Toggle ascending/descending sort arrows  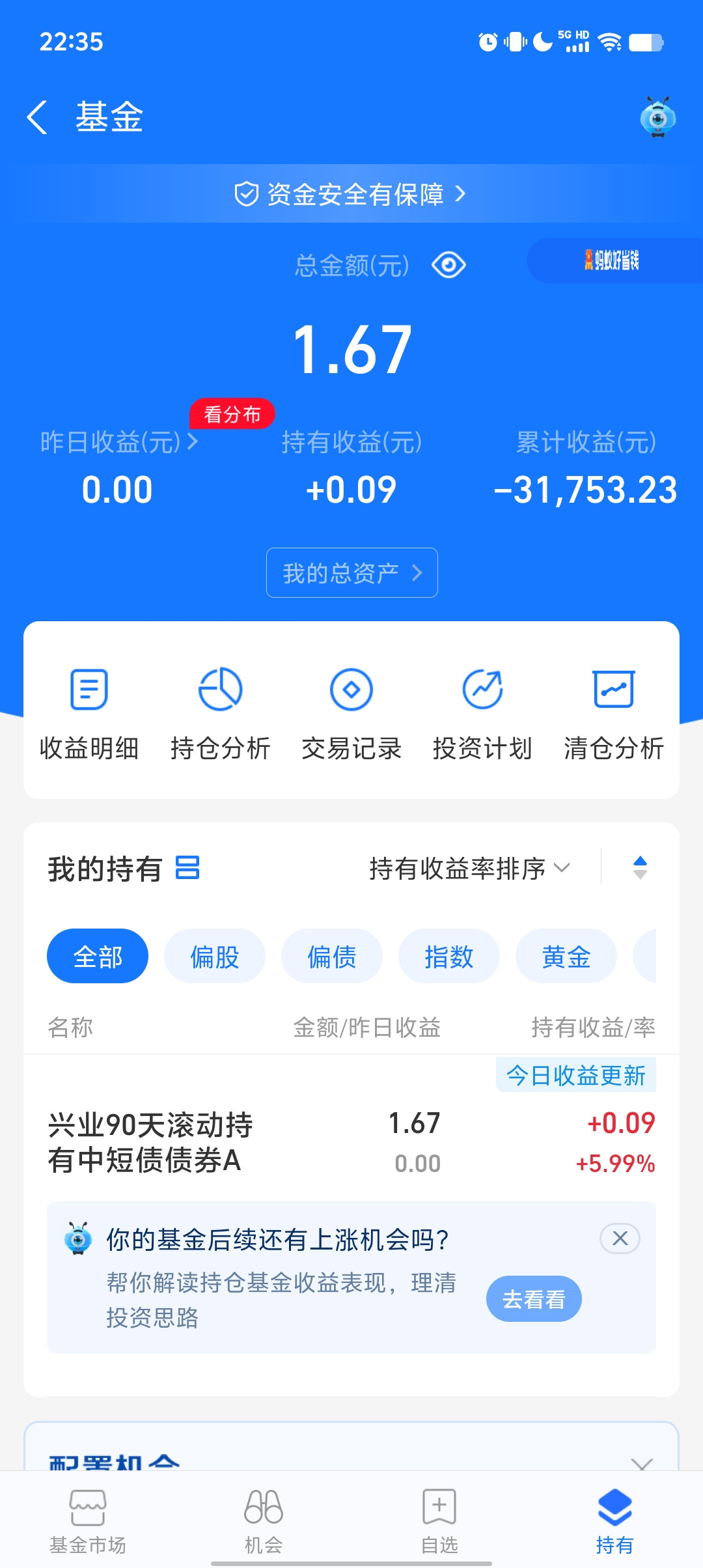(640, 868)
